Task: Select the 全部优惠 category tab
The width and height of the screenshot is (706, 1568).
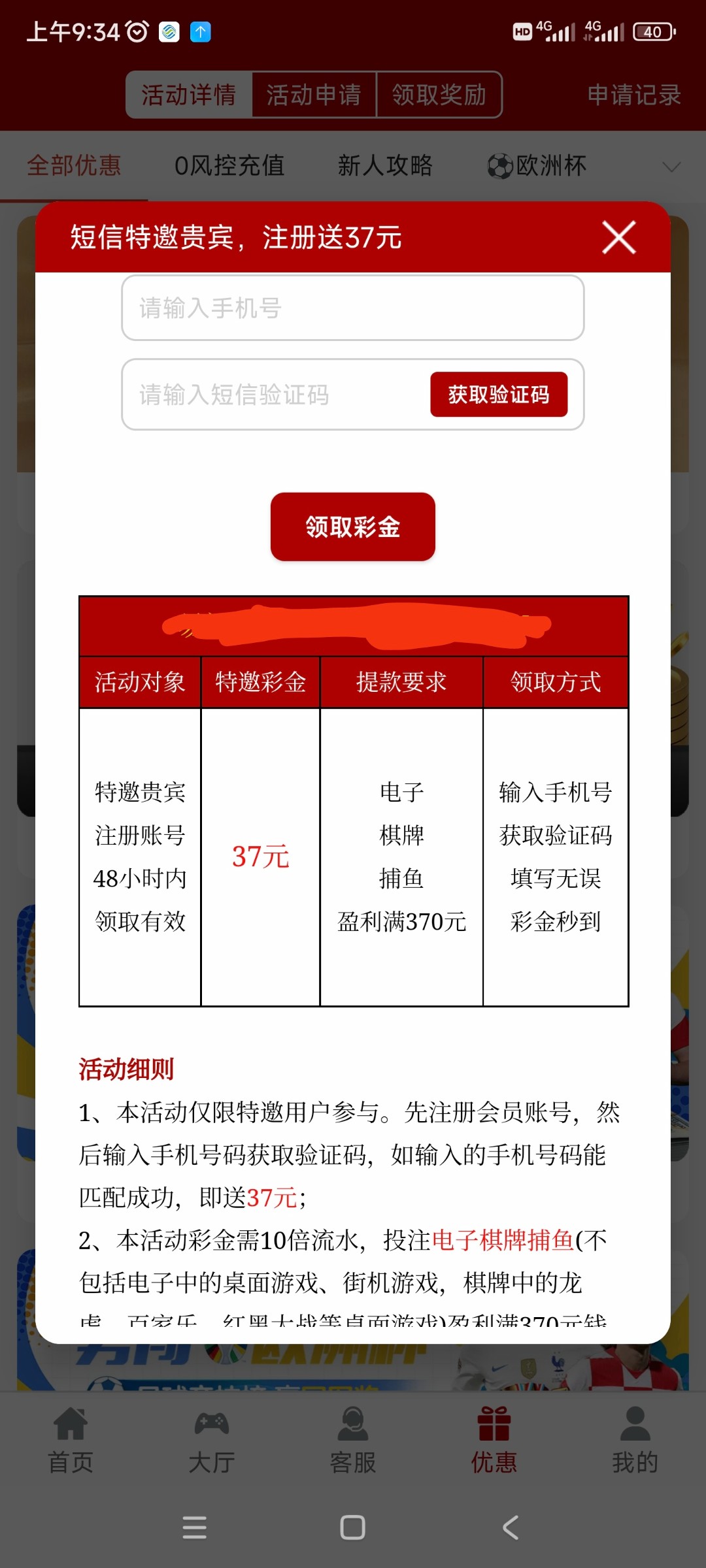Action: pos(74,166)
